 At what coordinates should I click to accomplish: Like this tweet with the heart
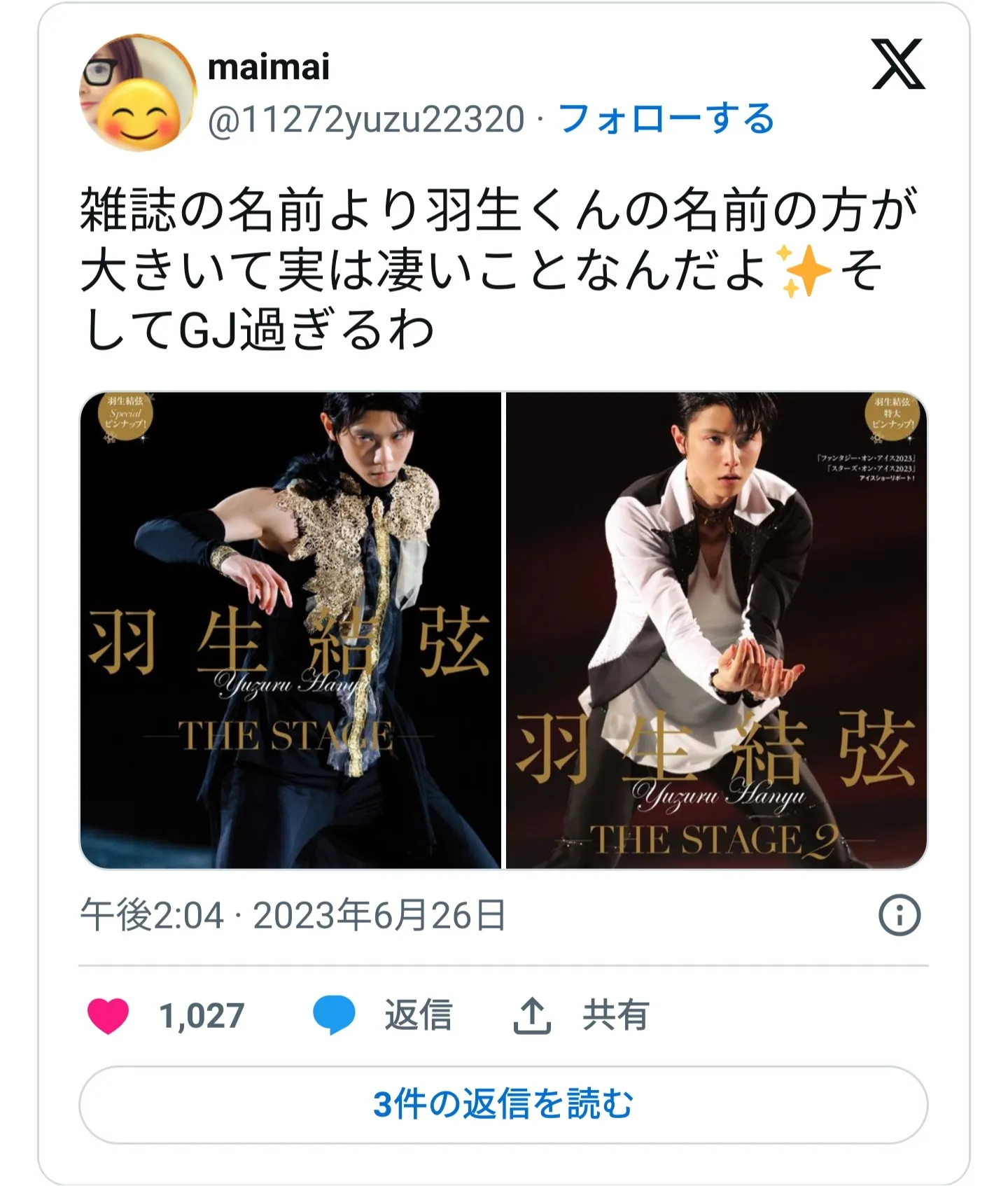tap(108, 1015)
